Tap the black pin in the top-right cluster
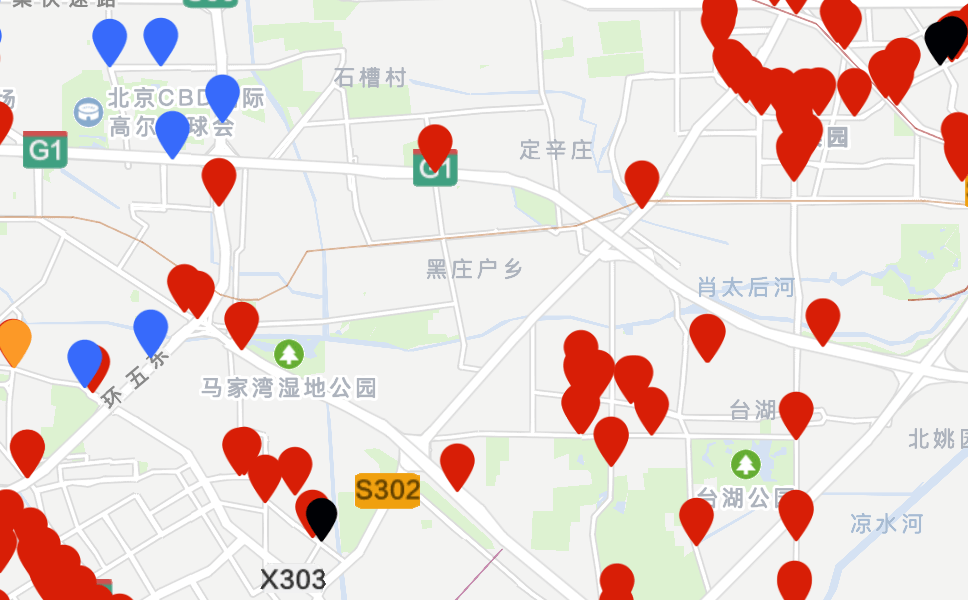The width and height of the screenshot is (968, 600). pos(943,40)
